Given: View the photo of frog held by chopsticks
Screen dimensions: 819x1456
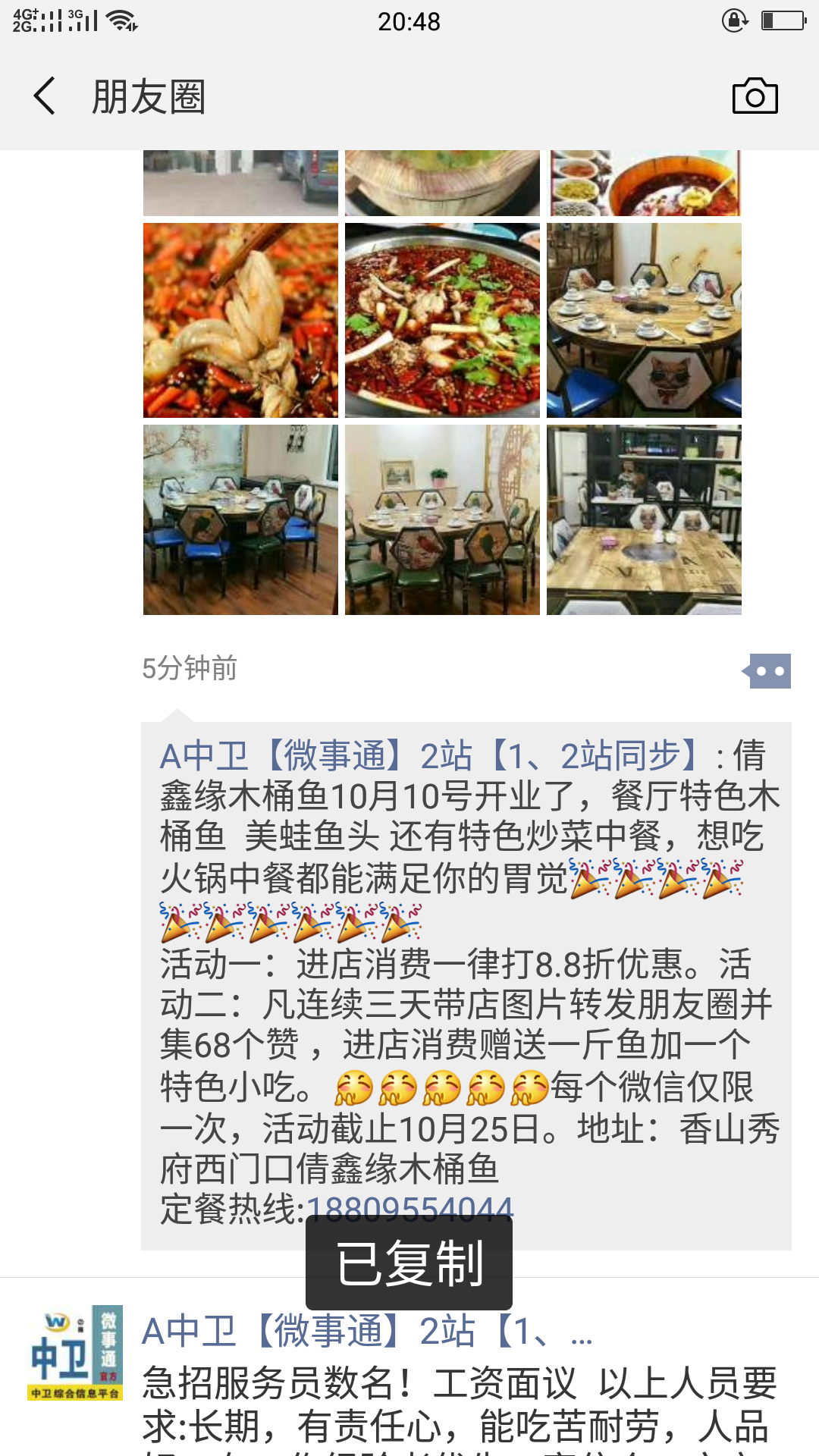Looking at the screenshot, I should point(240,320).
